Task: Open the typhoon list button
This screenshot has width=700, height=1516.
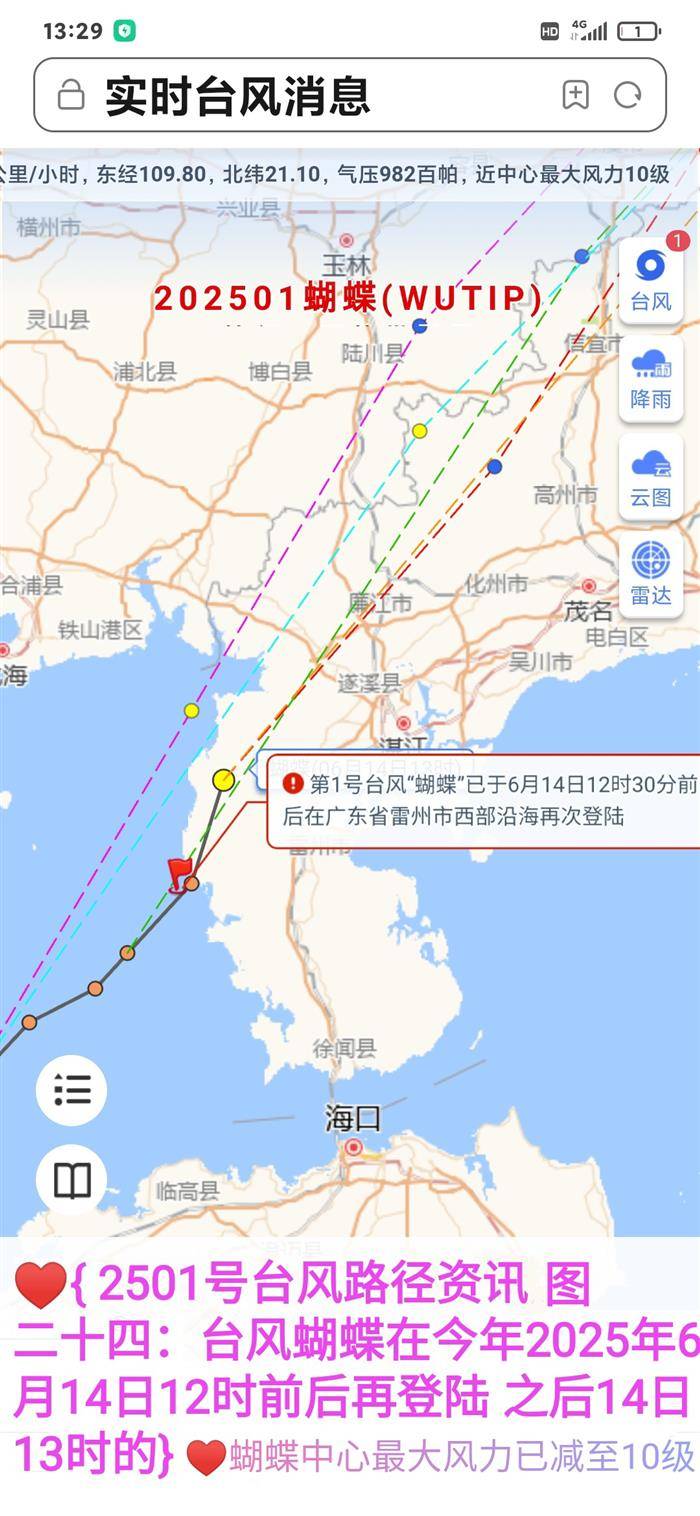Action: 71,1089
